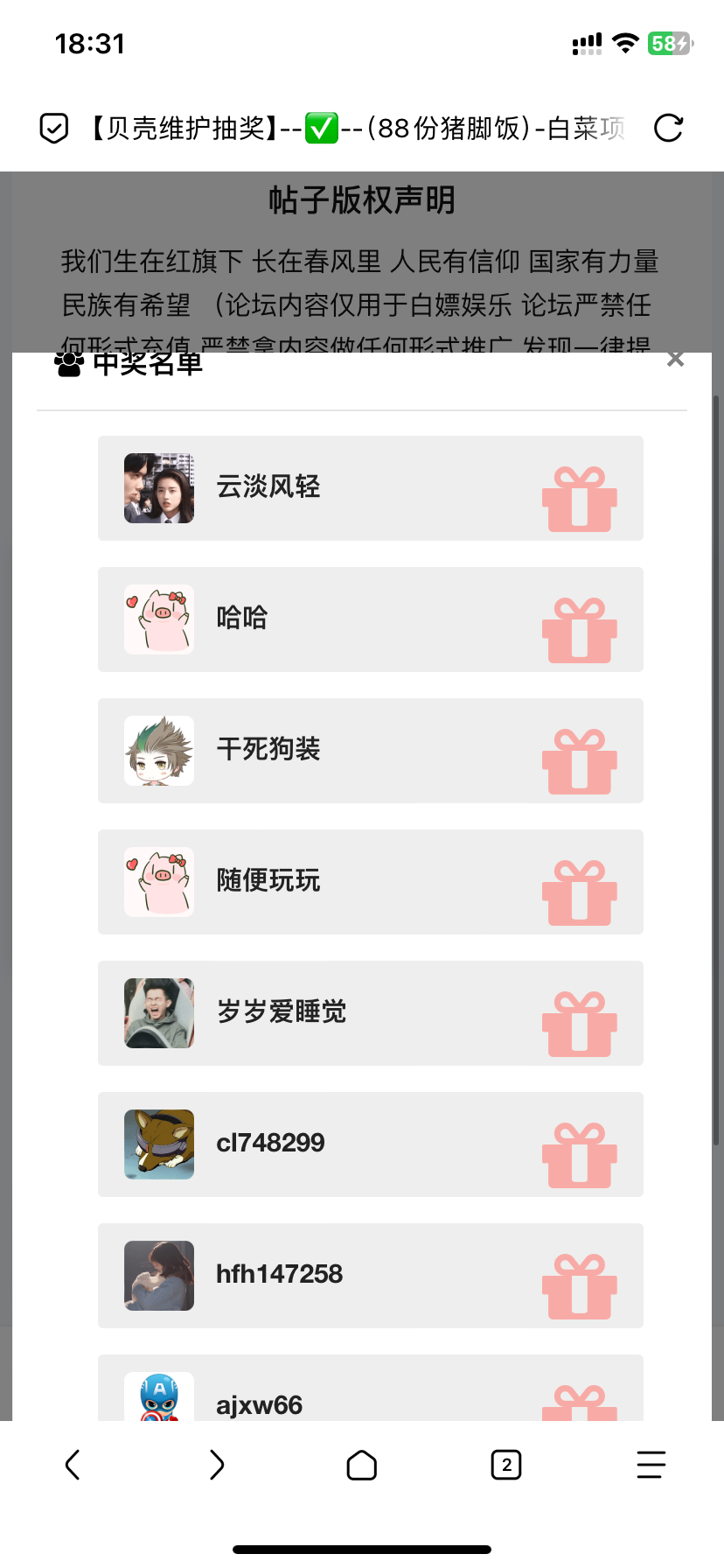Open the browser home page
Image resolution: width=724 pixels, height=1568 pixels.
[362, 1464]
